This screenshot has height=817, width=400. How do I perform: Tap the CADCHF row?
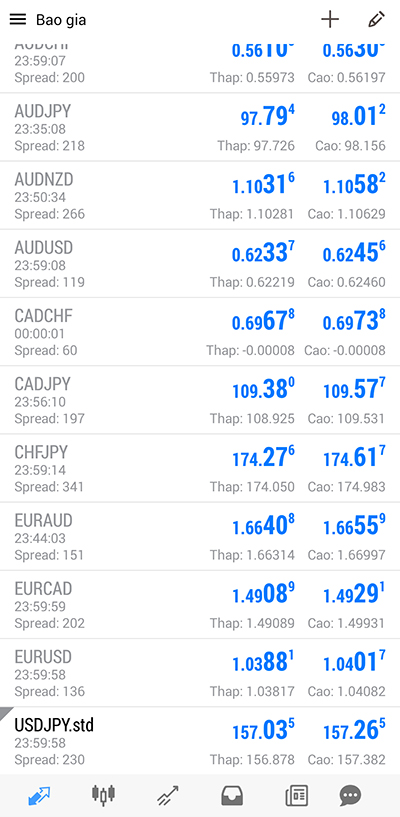200,332
